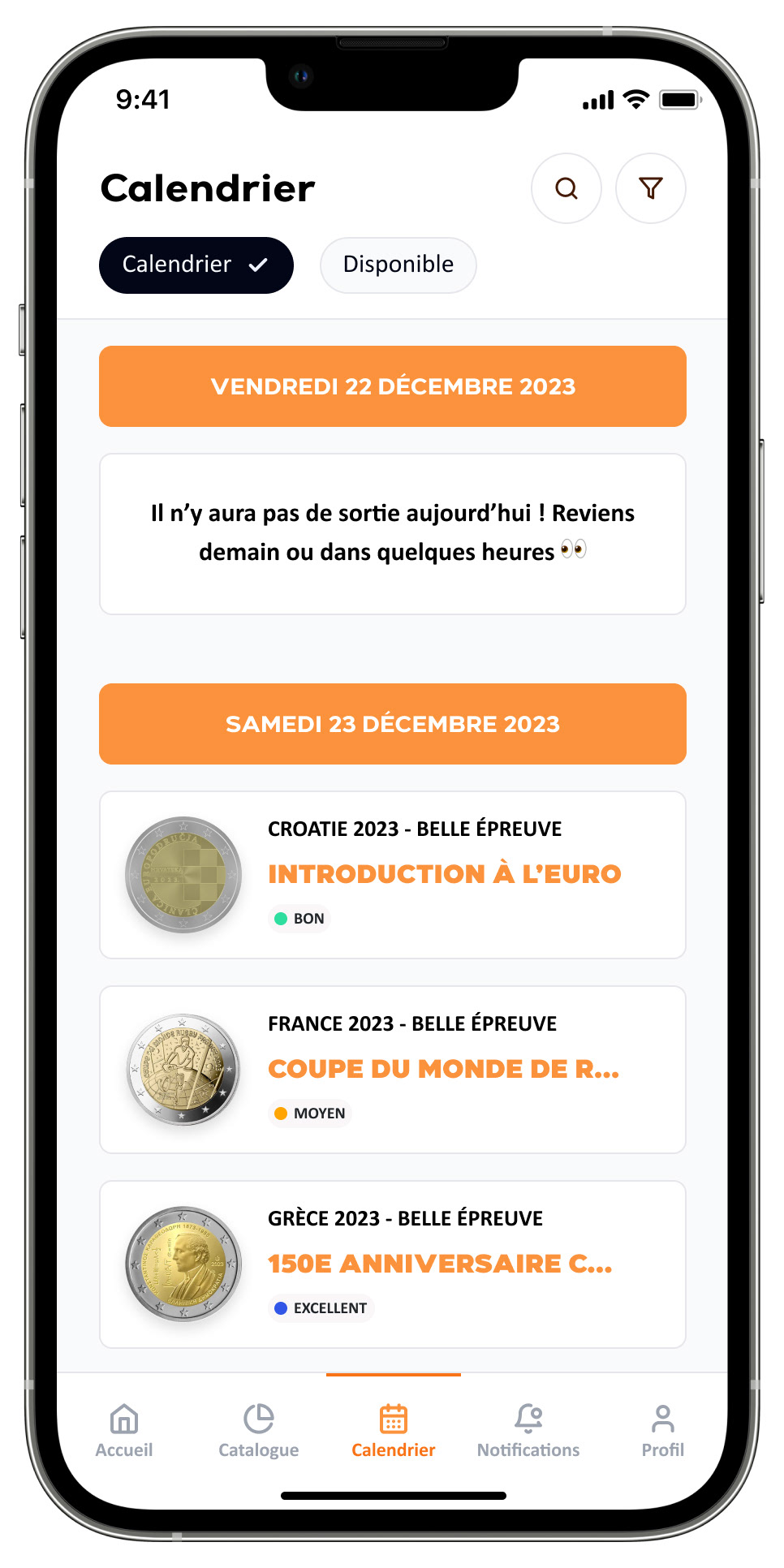Switch to the Profil tab
Image resolution: width=784 pixels, height=1568 pixels.
click(663, 1432)
